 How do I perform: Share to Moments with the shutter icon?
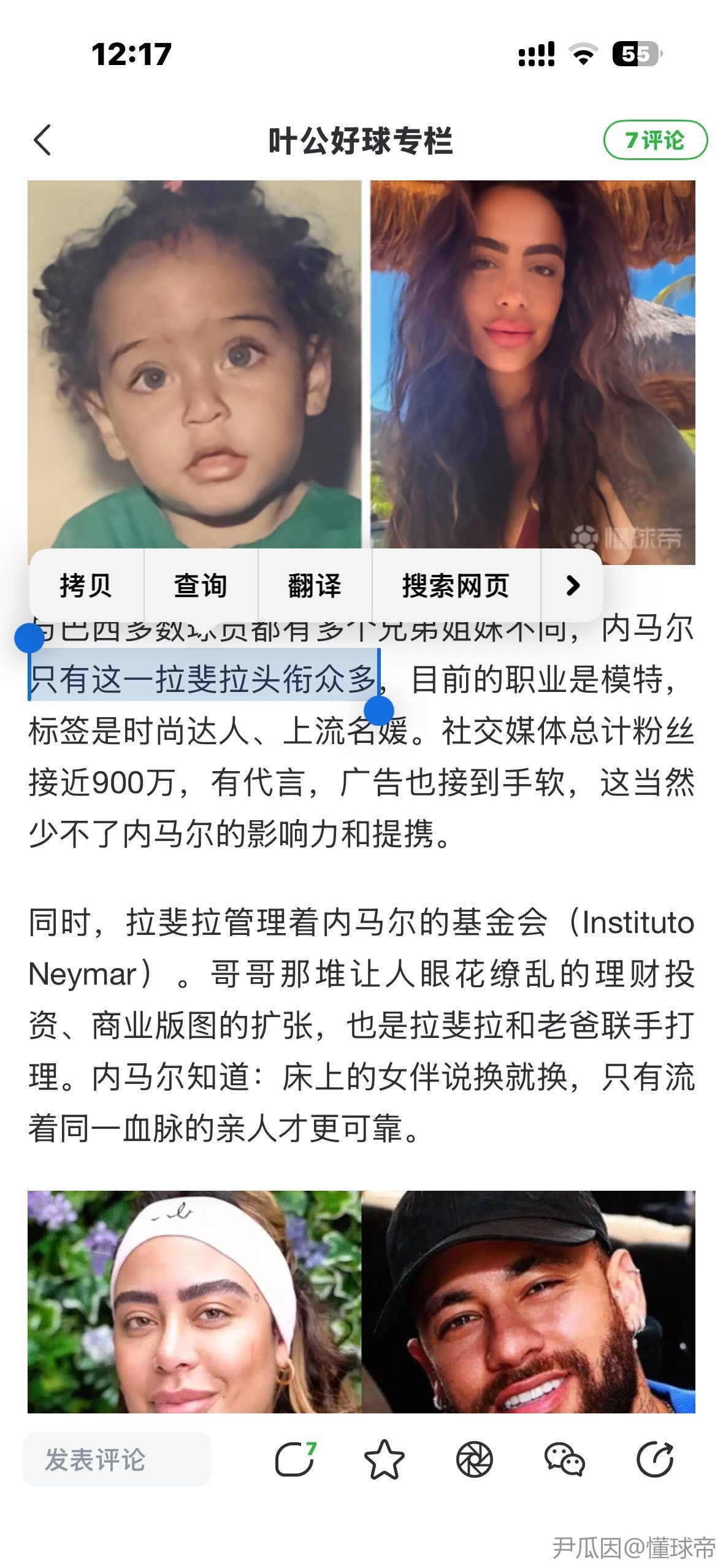[x=474, y=1459]
